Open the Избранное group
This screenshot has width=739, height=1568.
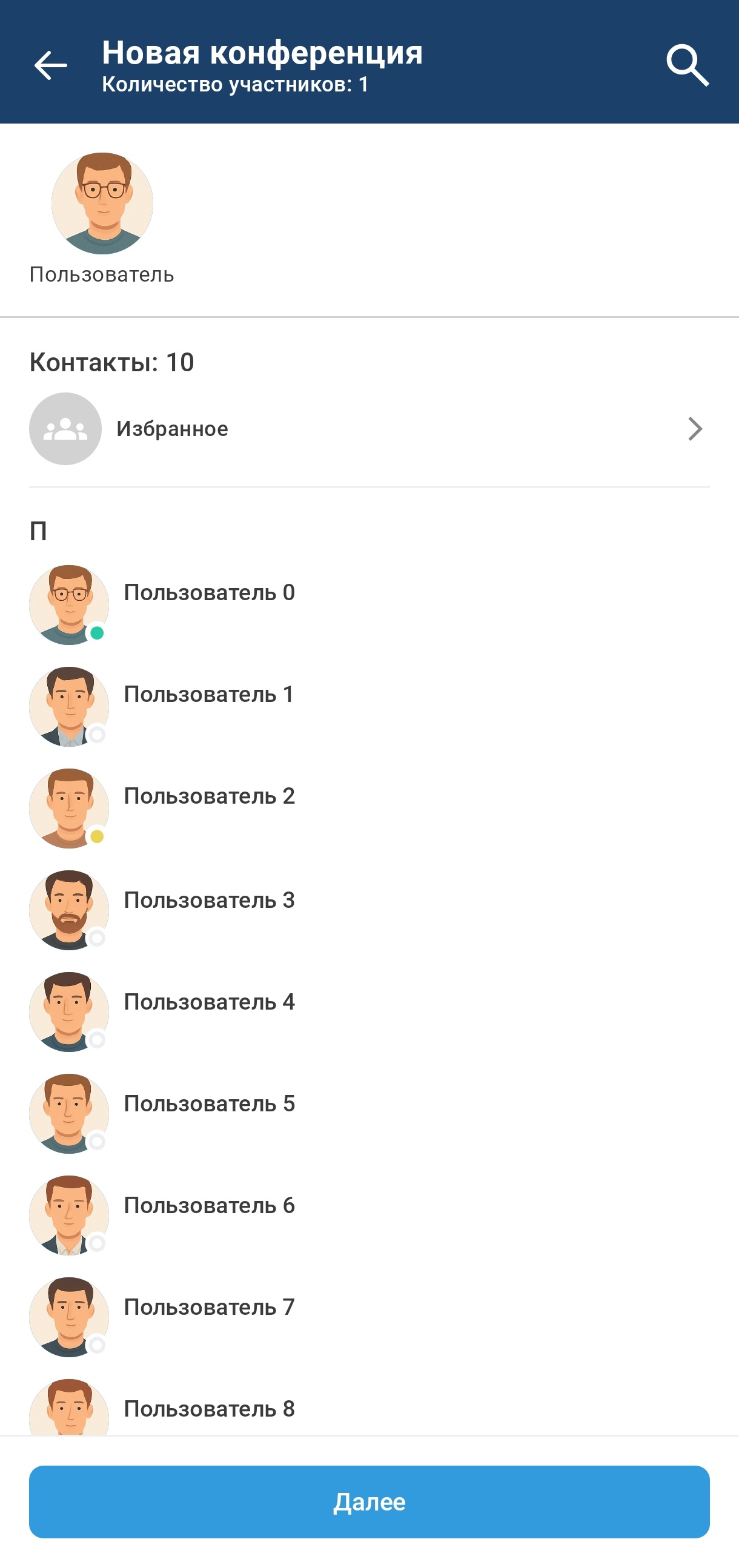(369, 429)
